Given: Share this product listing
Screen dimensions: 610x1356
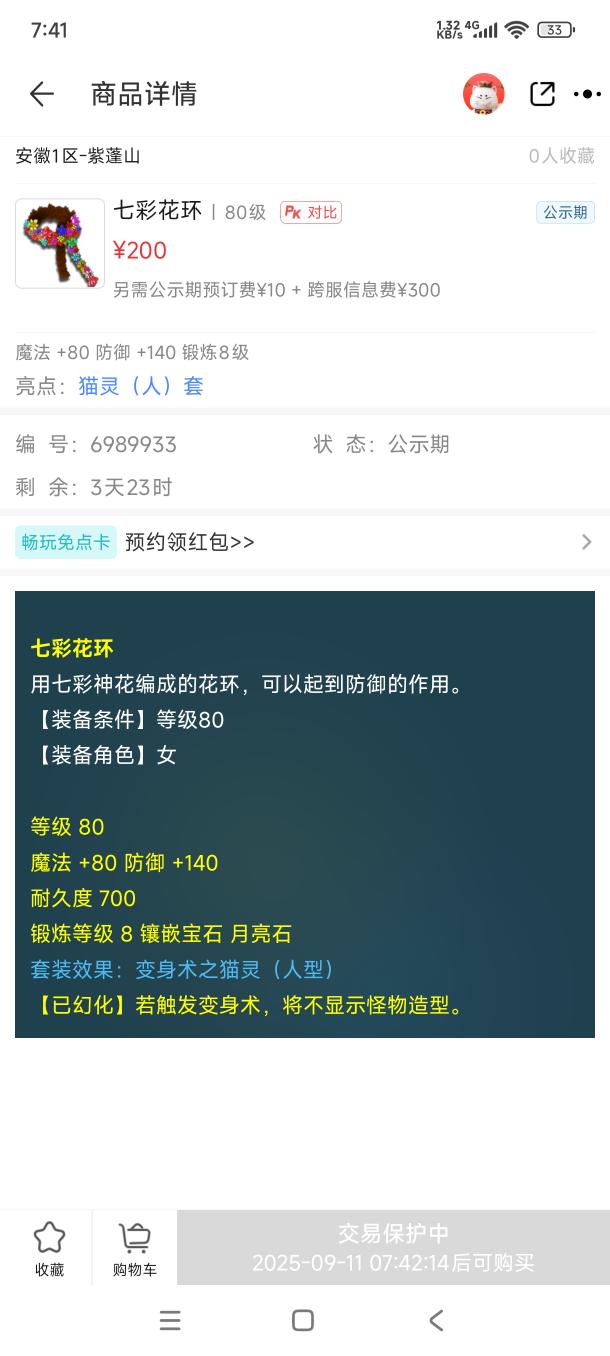Looking at the screenshot, I should pyautogui.click(x=542, y=94).
